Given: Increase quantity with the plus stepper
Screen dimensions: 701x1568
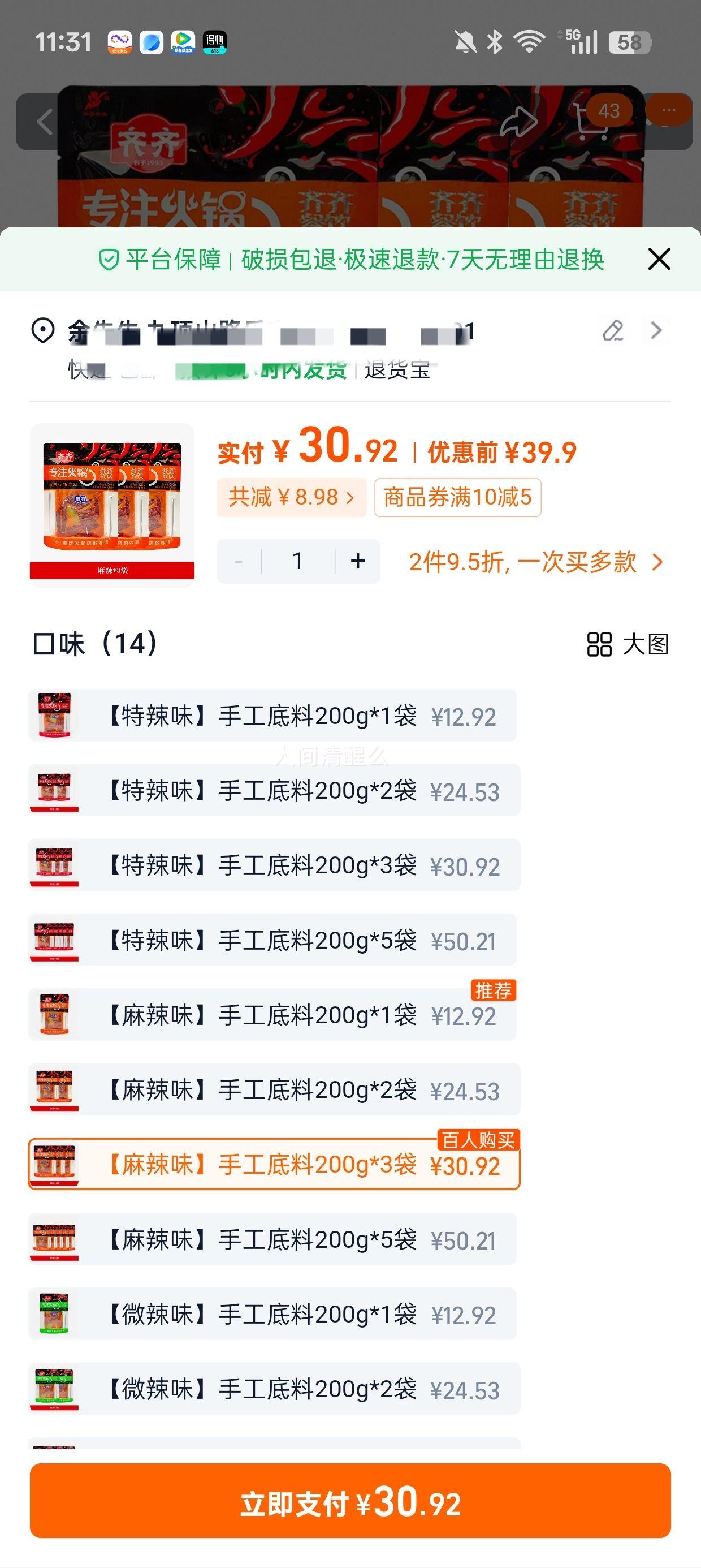Looking at the screenshot, I should [x=357, y=561].
